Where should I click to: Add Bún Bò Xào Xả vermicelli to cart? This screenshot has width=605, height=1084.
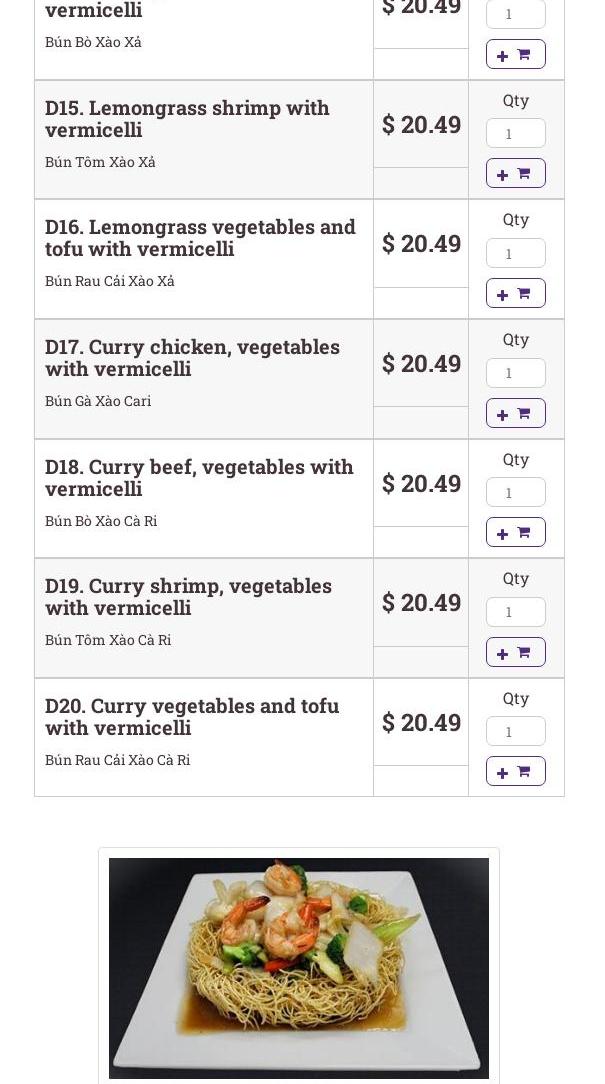click(x=515, y=54)
